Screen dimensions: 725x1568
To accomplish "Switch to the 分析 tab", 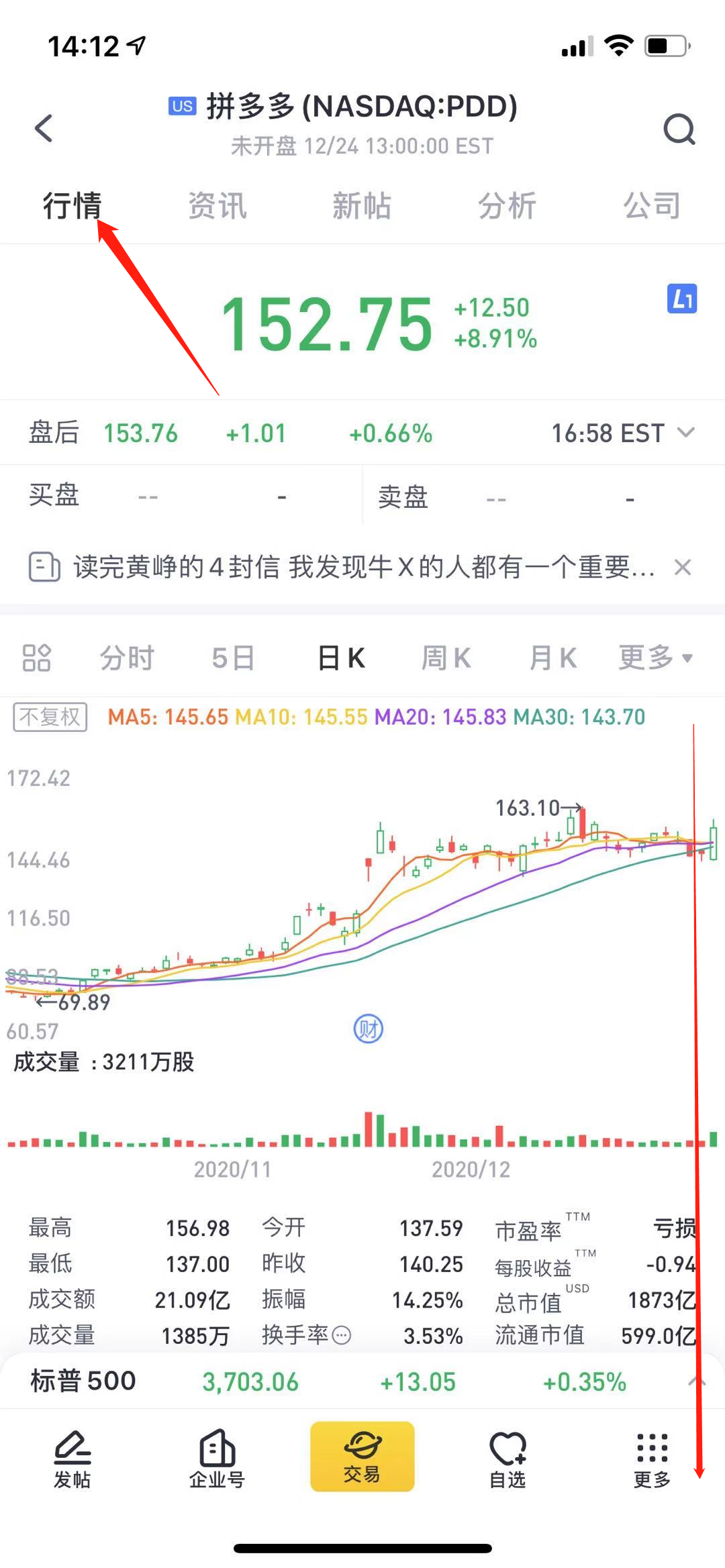I will pos(507,206).
